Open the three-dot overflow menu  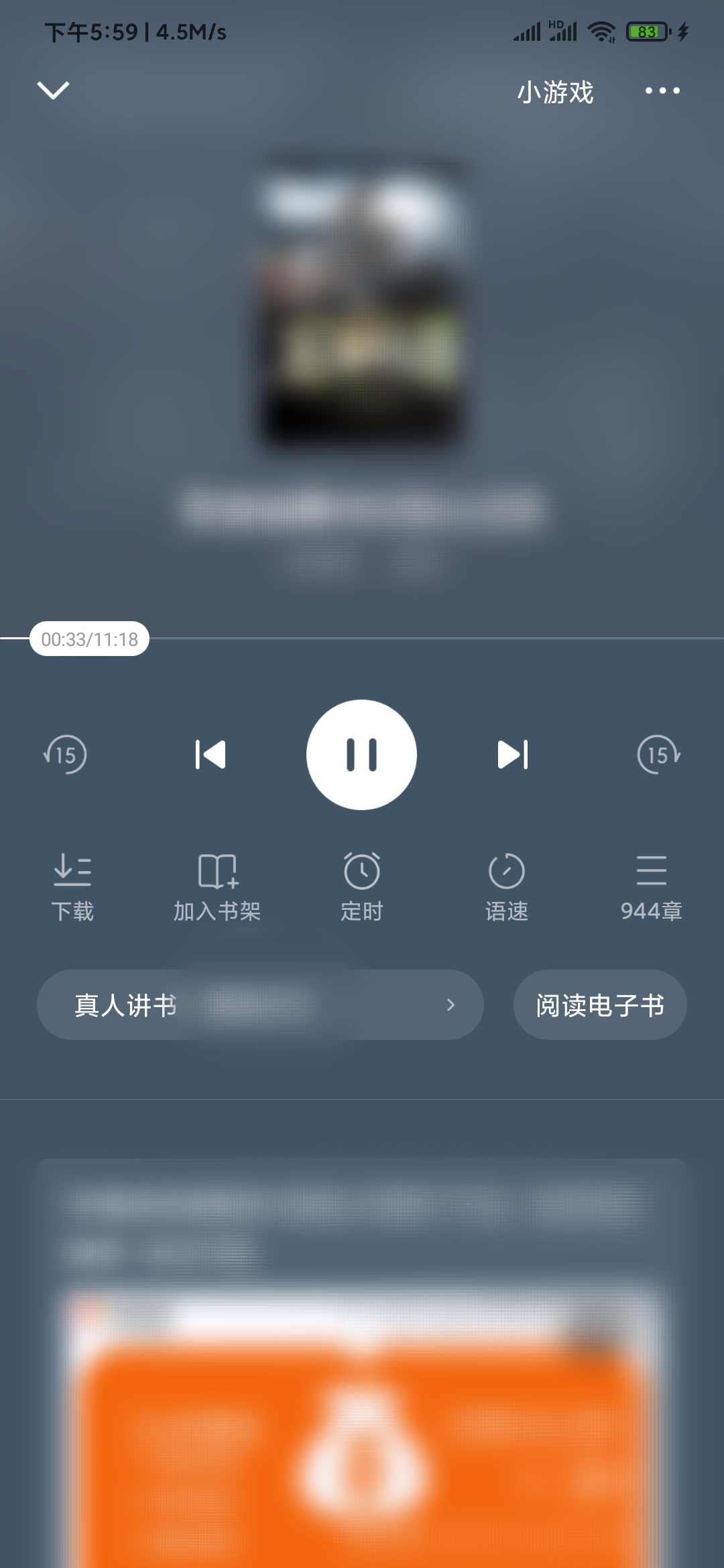(662, 92)
